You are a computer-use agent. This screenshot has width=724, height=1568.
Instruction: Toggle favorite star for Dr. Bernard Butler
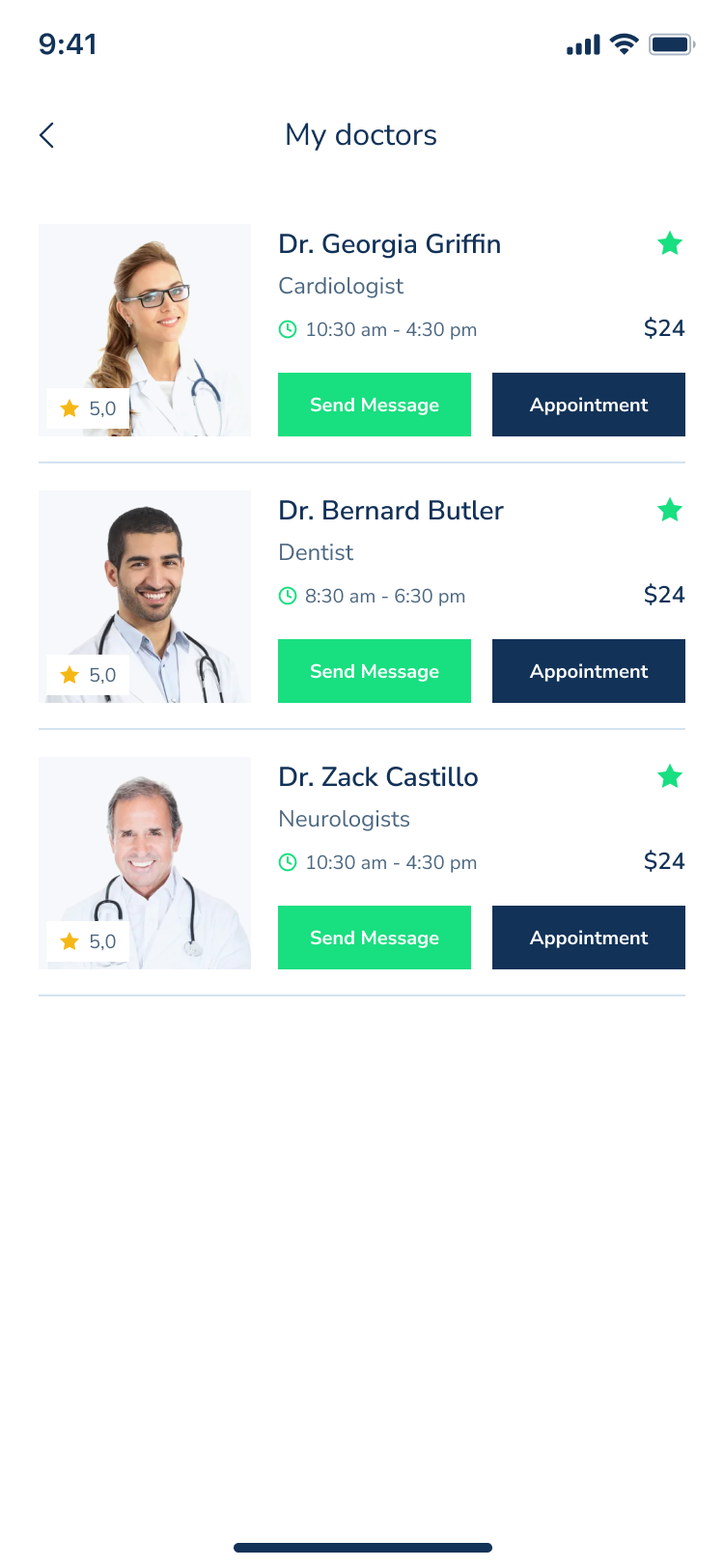(670, 510)
